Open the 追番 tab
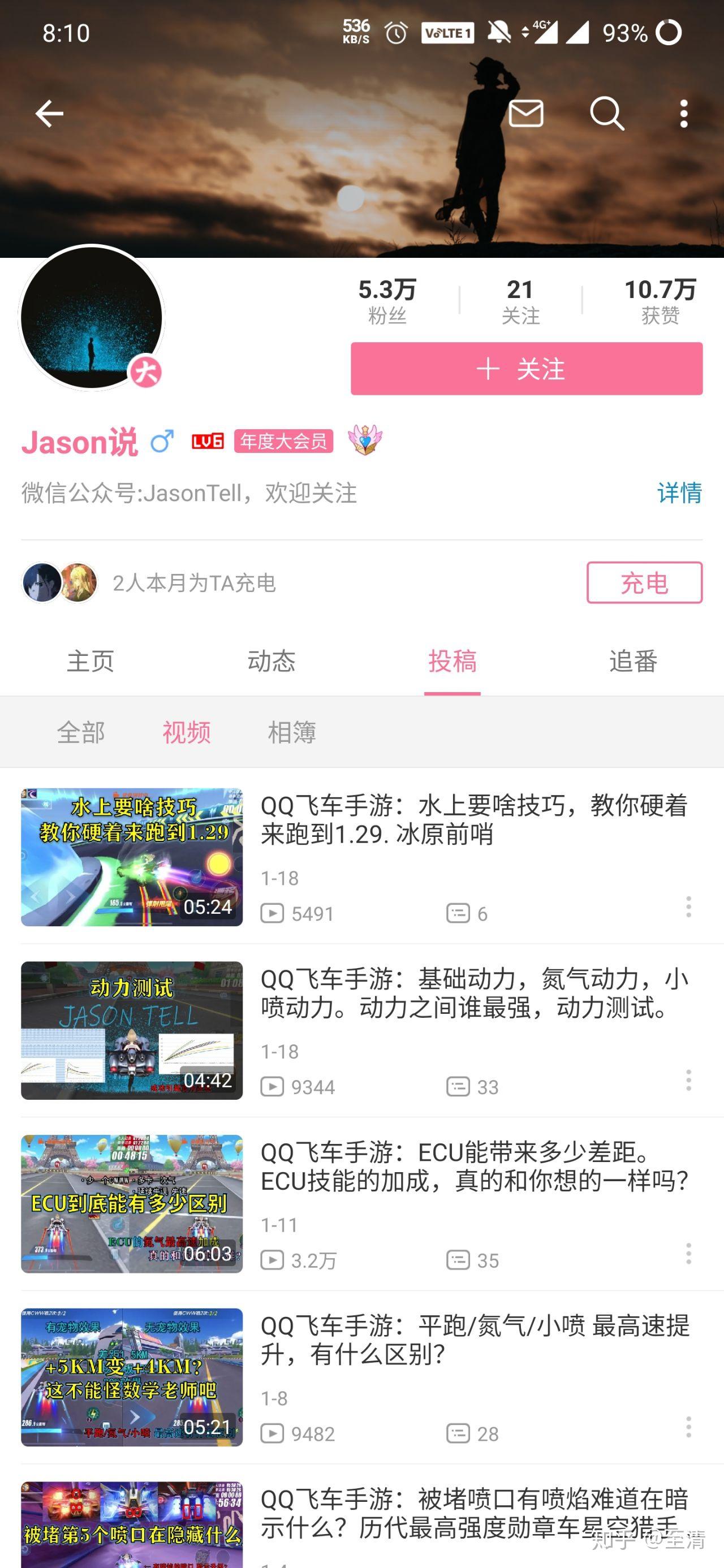This screenshot has width=724, height=1568. pos(633,661)
